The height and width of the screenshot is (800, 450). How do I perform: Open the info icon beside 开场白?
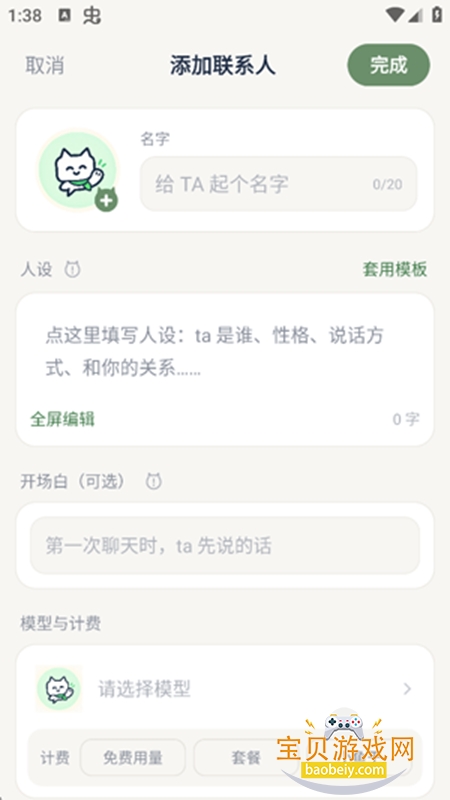coord(154,481)
